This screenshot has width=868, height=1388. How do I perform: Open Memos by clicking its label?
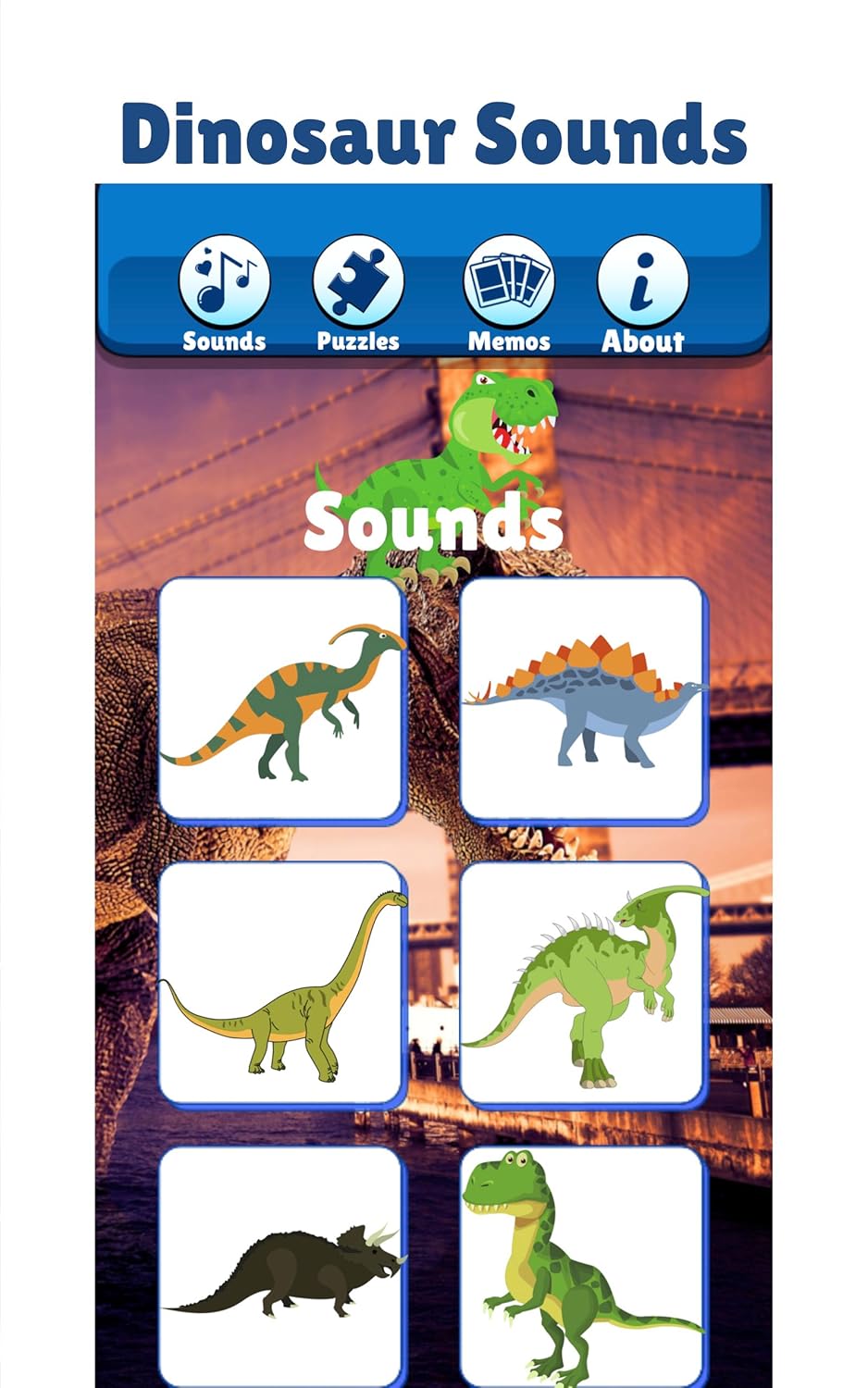(507, 341)
